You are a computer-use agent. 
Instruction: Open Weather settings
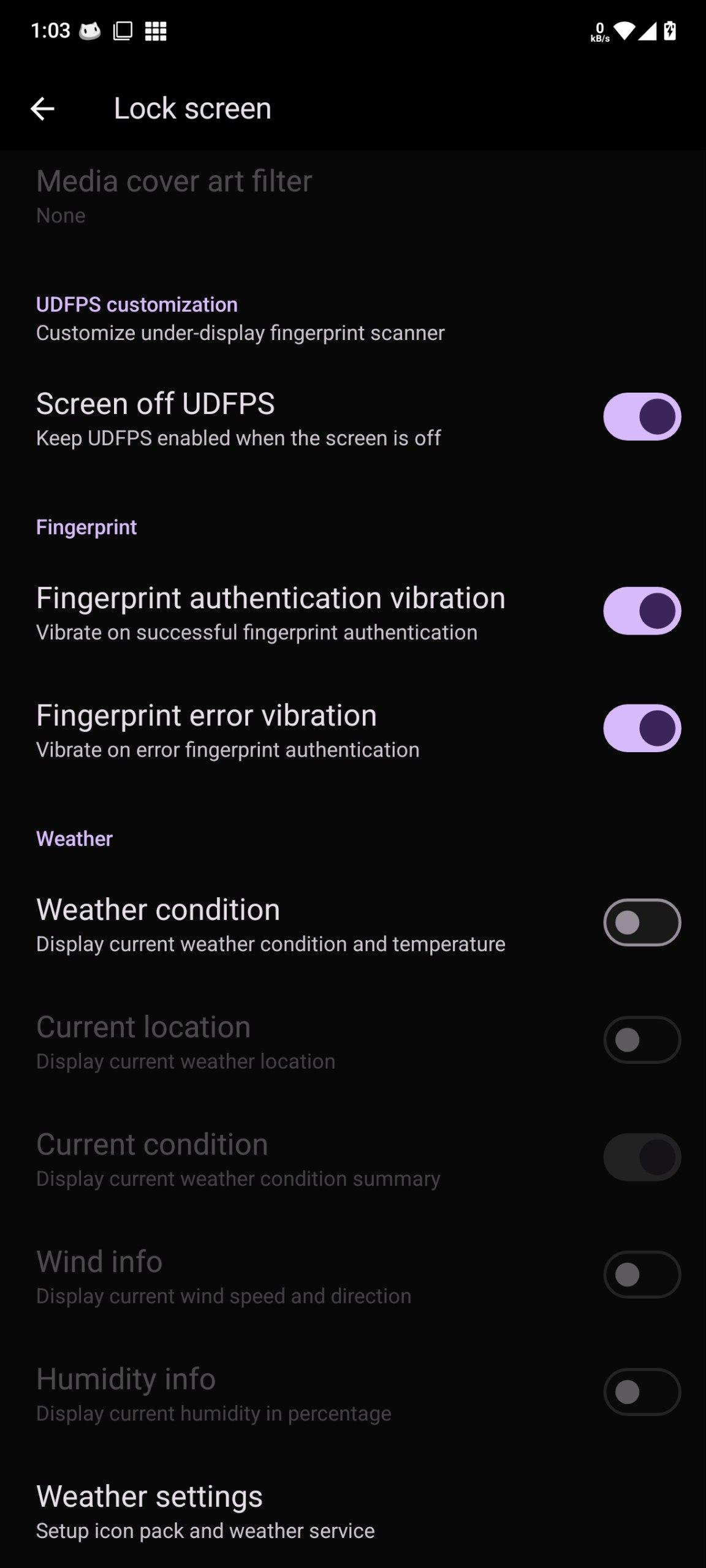click(x=205, y=1512)
